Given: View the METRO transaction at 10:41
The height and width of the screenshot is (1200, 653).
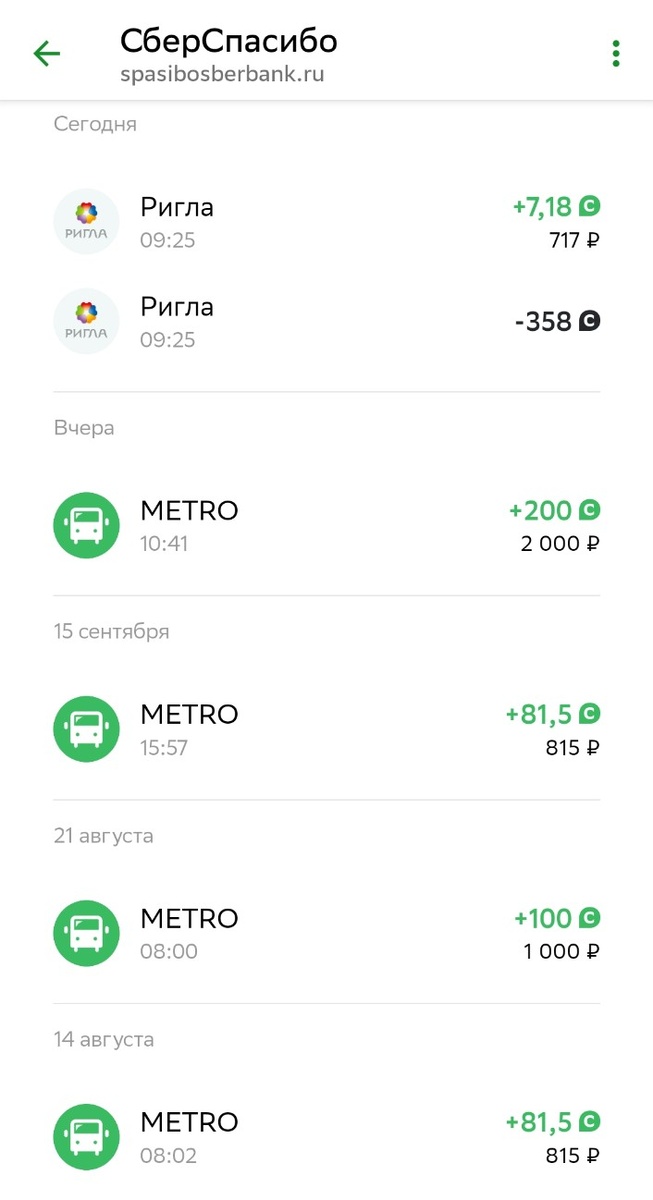Looking at the screenshot, I should tap(326, 526).
